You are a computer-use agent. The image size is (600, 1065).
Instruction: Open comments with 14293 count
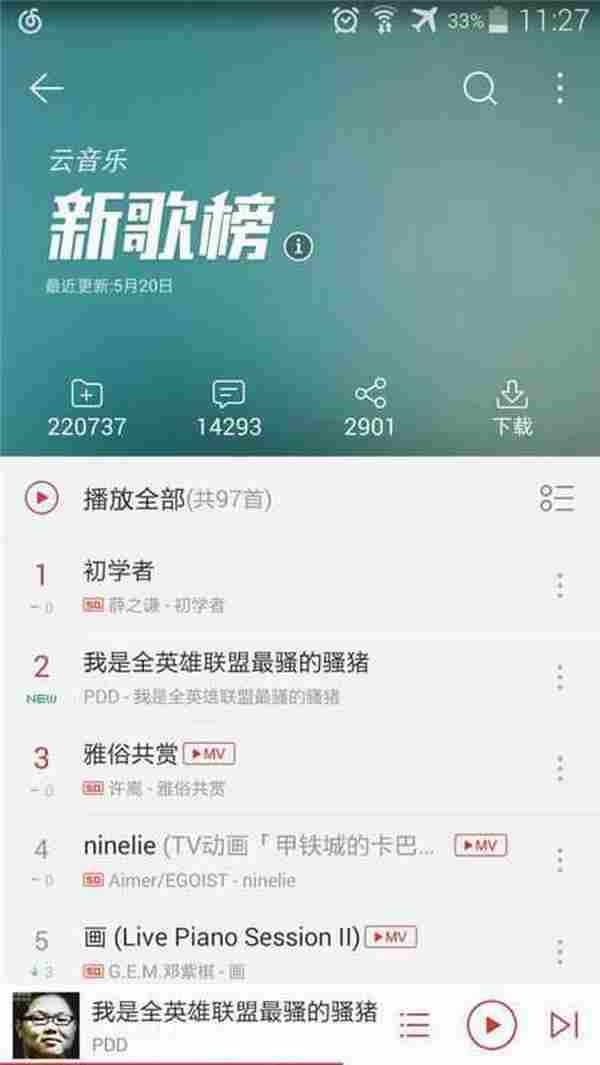tap(228, 407)
